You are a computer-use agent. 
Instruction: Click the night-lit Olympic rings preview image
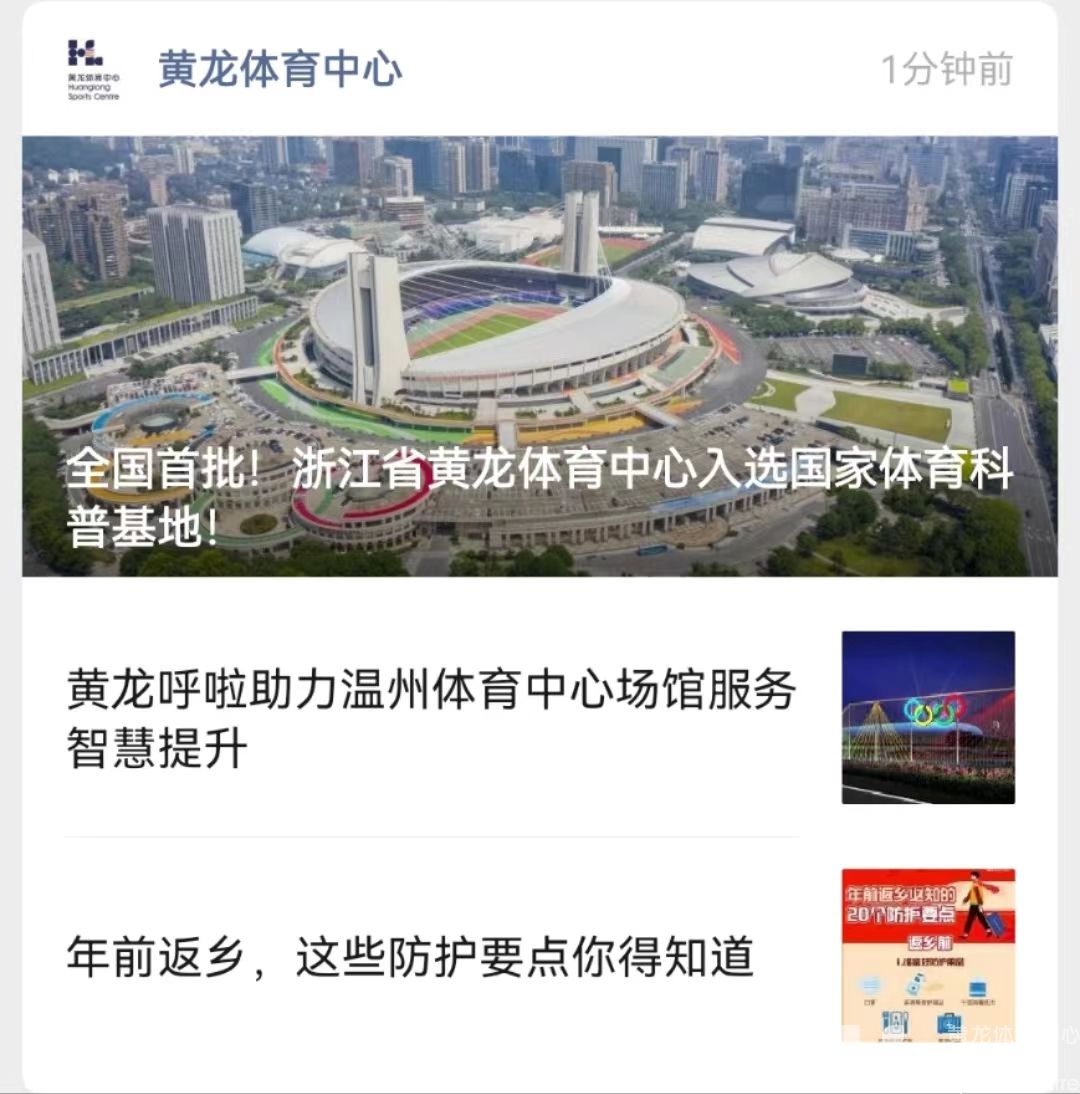click(x=927, y=715)
